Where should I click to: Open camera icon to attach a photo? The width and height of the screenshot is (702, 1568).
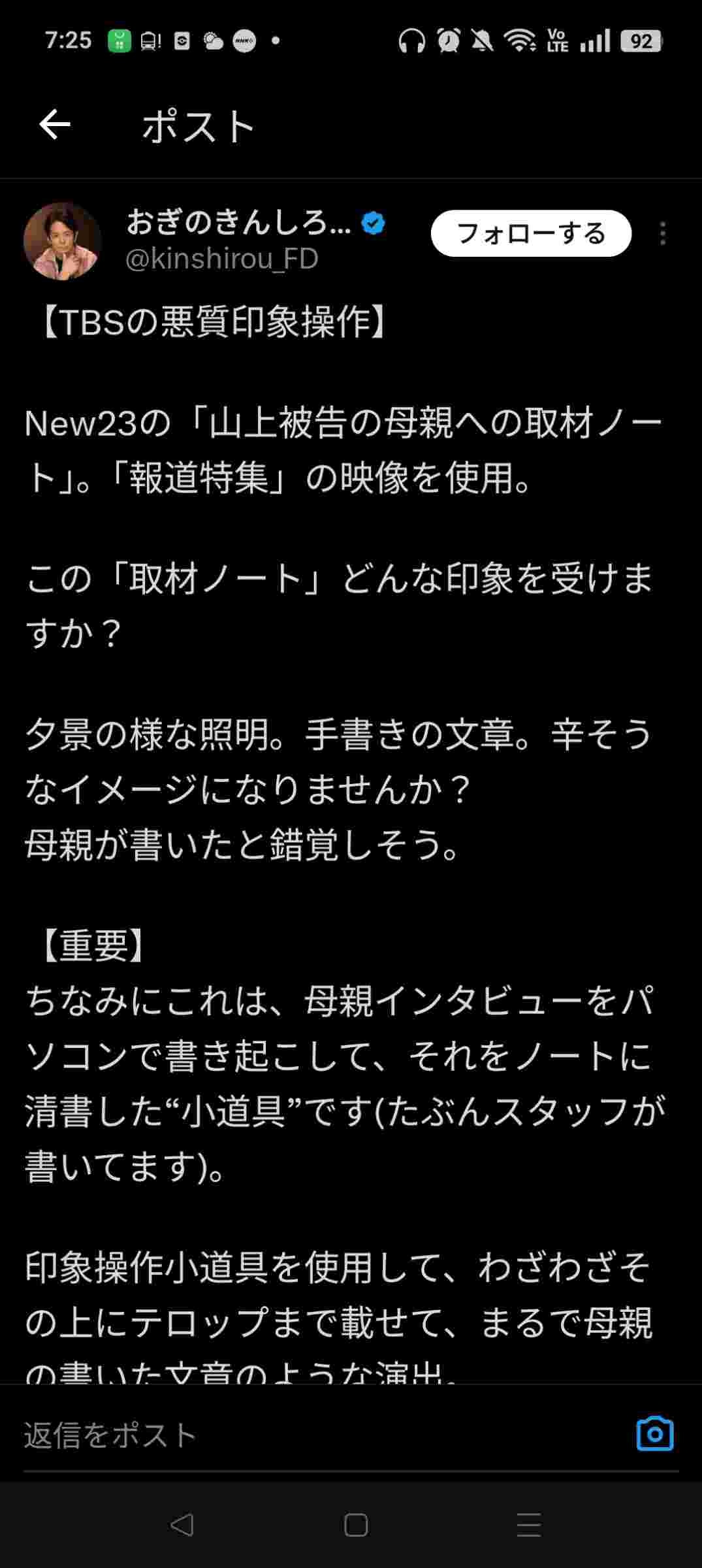point(654,1434)
